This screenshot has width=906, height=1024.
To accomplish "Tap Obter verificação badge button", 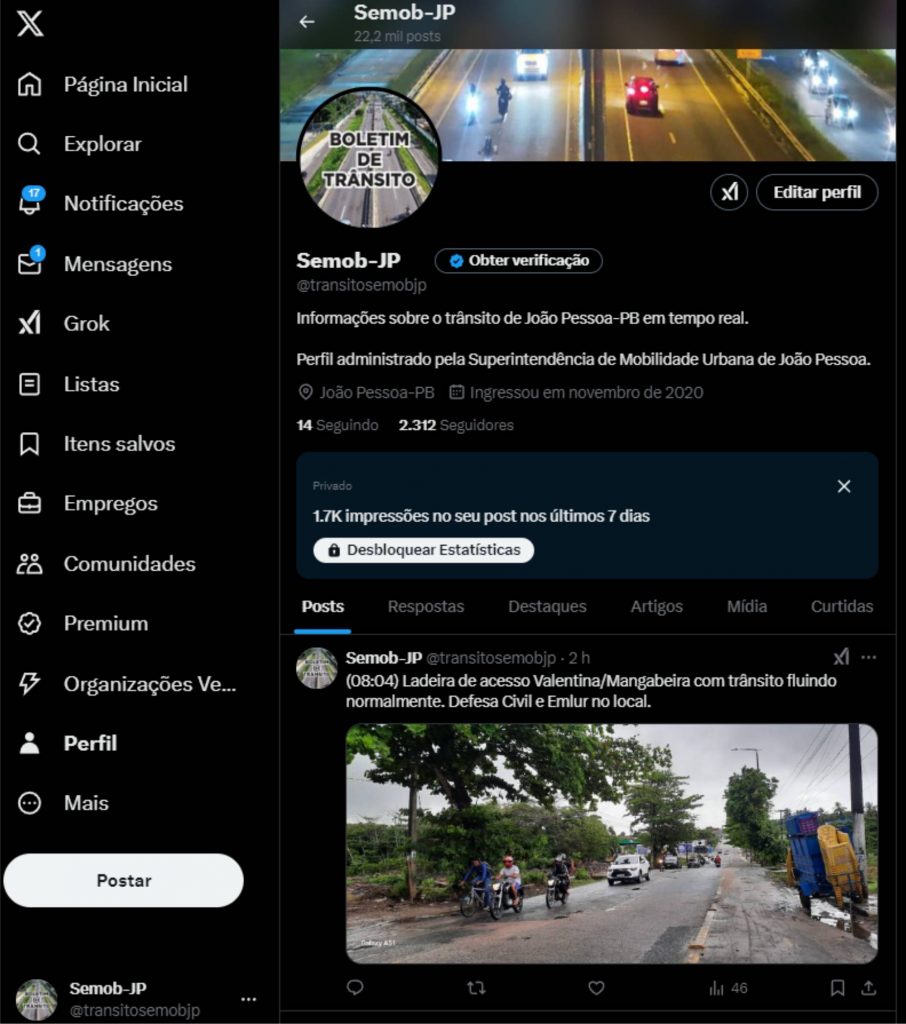I will [x=518, y=261].
